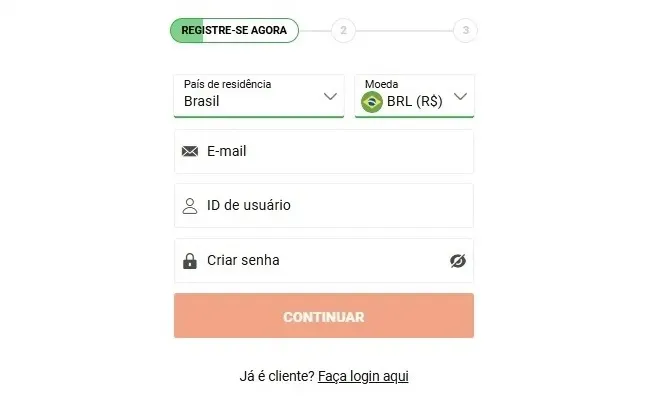
Task: Focus the E-mail field
Action: tap(324, 152)
